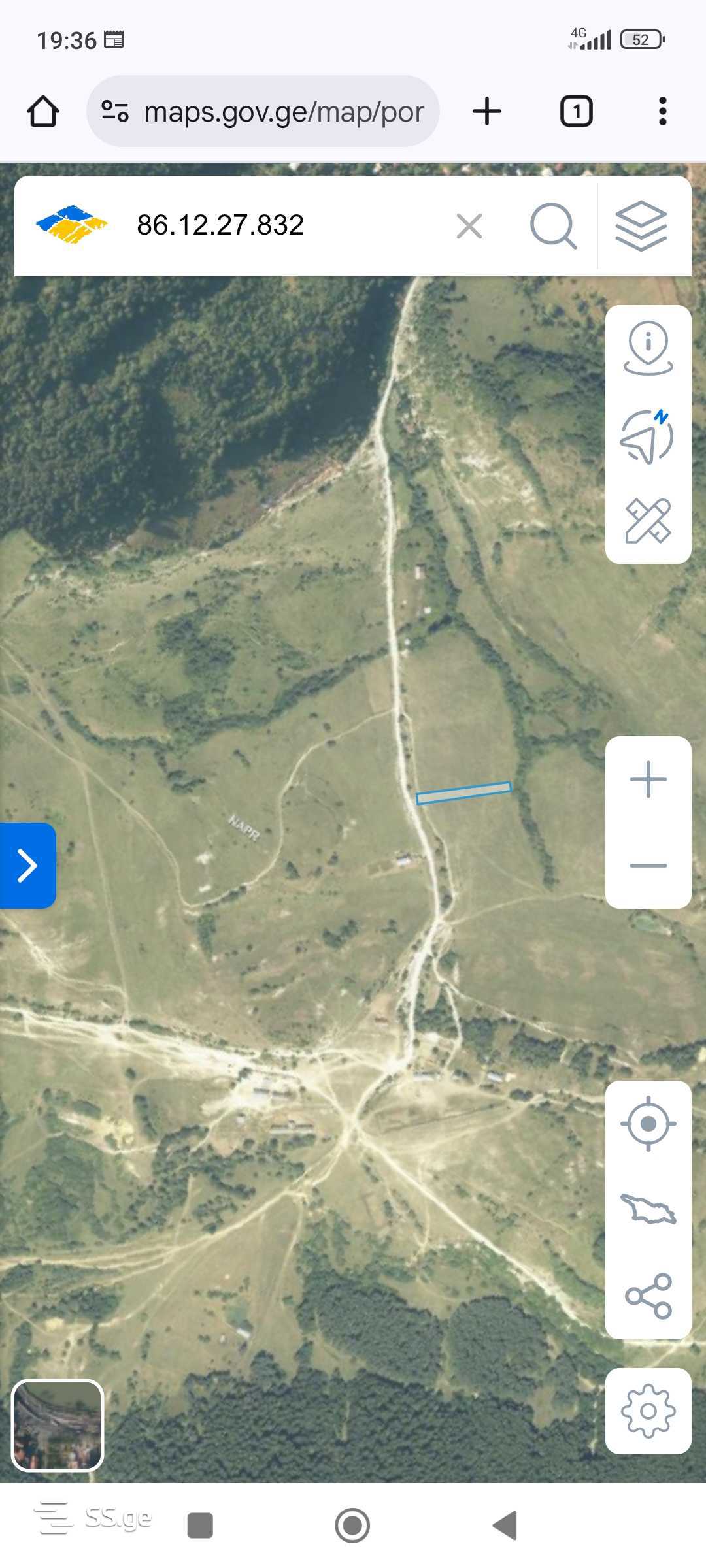Show the full Georgia country extent
This screenshot has width=706, height=1568.
(x=648, y=1209)
